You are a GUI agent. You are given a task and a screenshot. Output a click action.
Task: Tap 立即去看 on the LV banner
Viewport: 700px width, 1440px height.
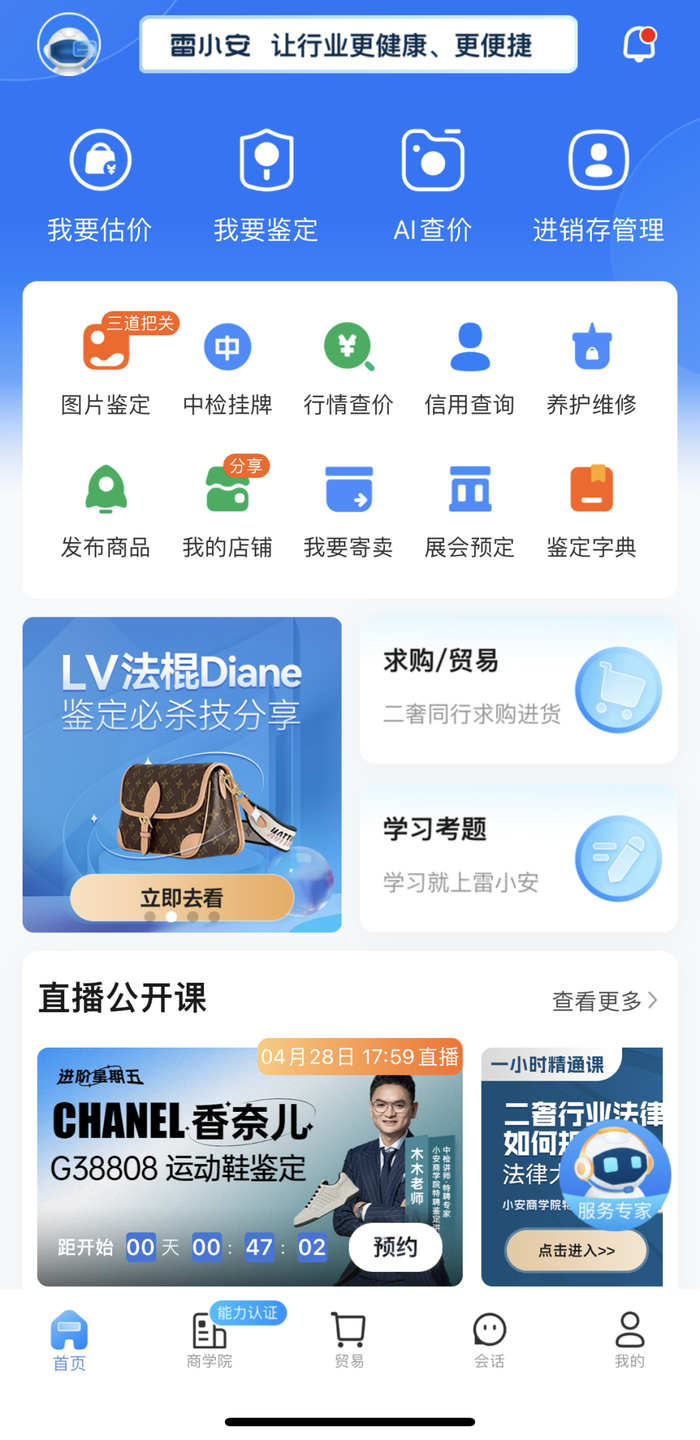click(x=182, y=897)
